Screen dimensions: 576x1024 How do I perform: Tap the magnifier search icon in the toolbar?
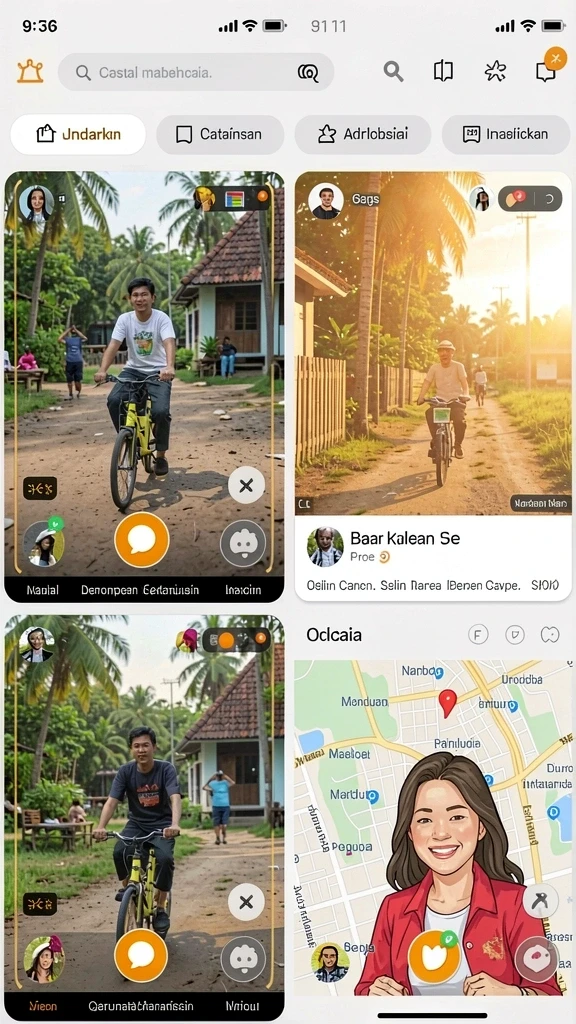(x=393, y=71)
